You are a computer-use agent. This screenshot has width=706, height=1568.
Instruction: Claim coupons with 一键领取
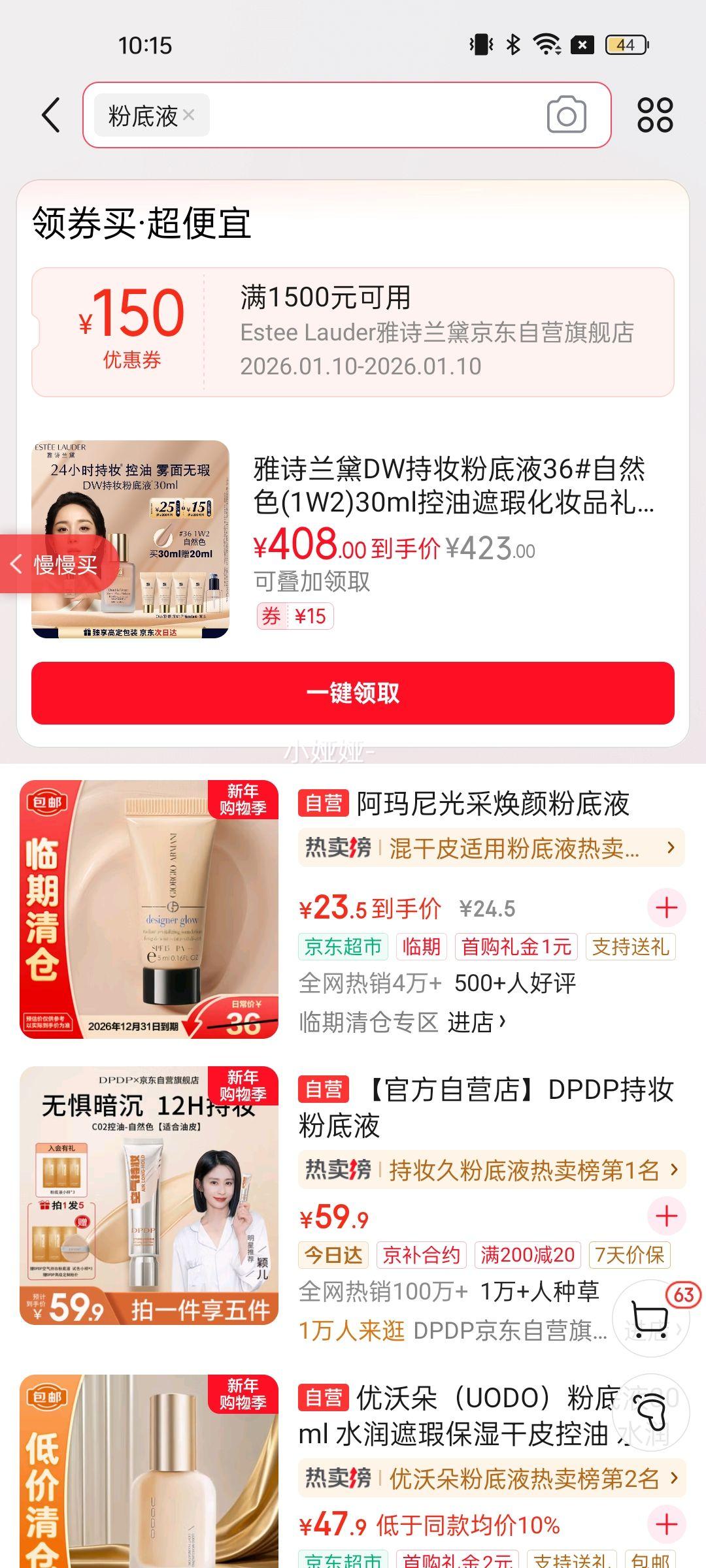click(x=353, y=693)
